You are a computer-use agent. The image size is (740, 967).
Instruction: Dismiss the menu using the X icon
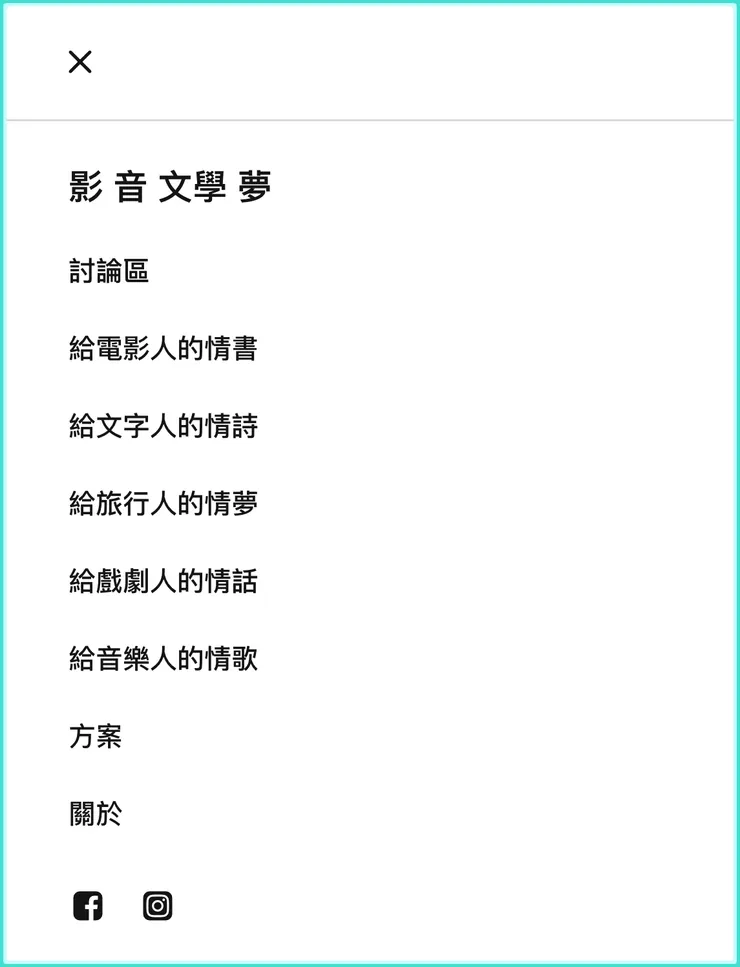tap(79, 63)
